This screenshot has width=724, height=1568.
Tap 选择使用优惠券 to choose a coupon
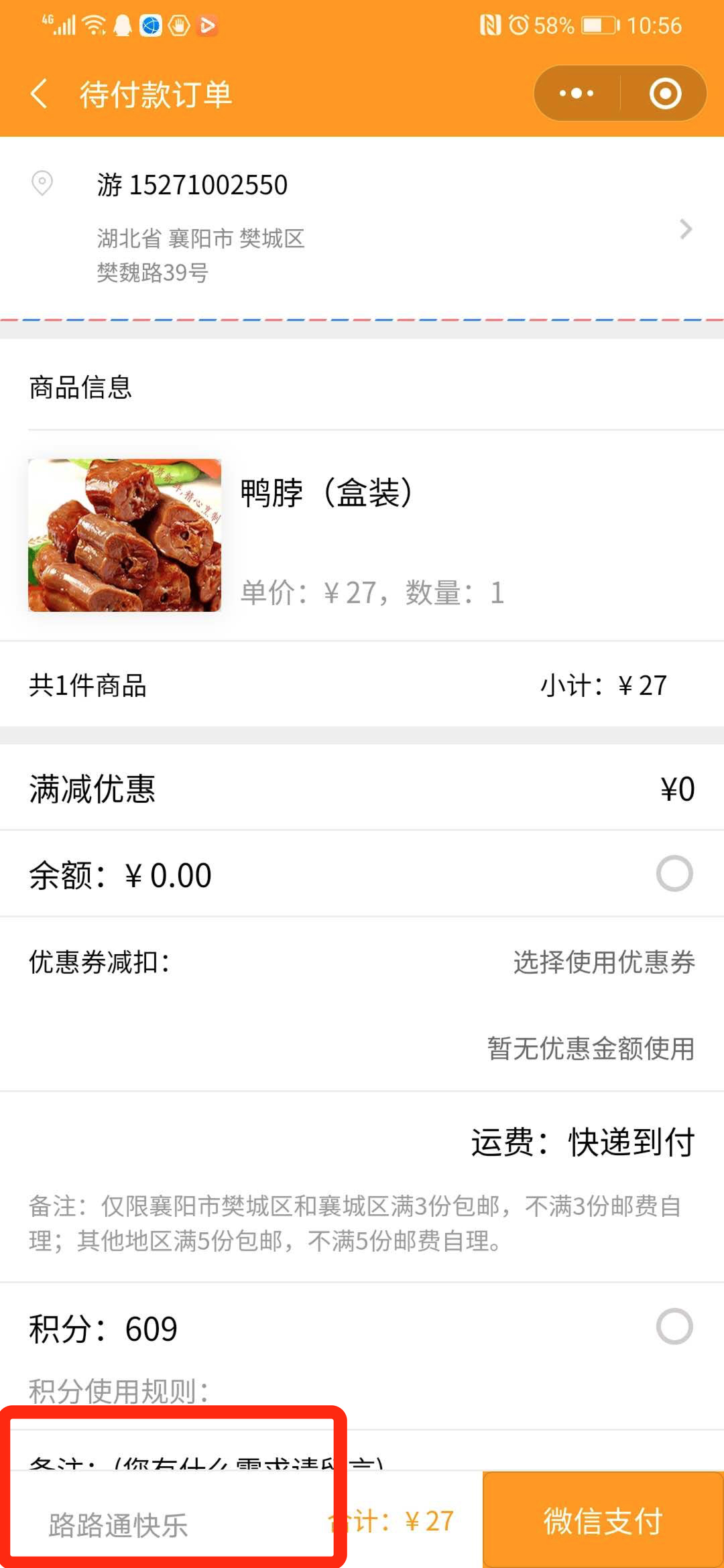(603, 962)
